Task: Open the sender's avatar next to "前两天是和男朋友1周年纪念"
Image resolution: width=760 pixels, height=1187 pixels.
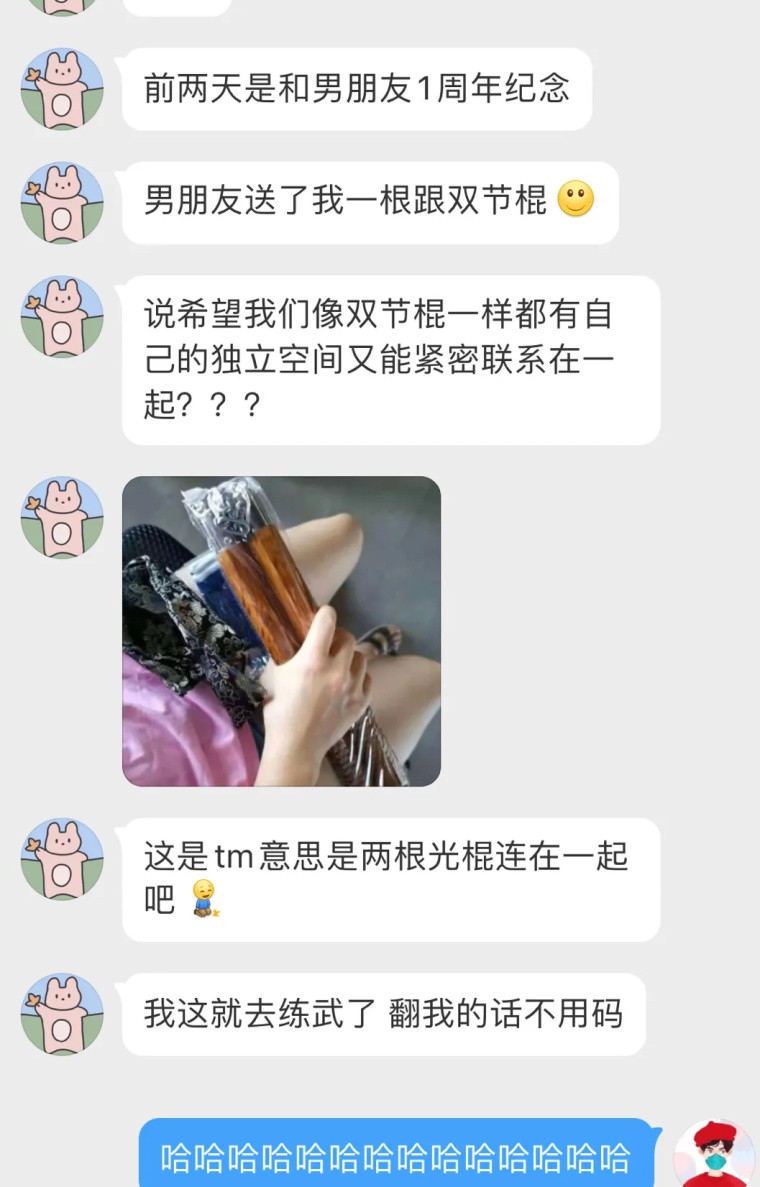Action: (62, 89)
